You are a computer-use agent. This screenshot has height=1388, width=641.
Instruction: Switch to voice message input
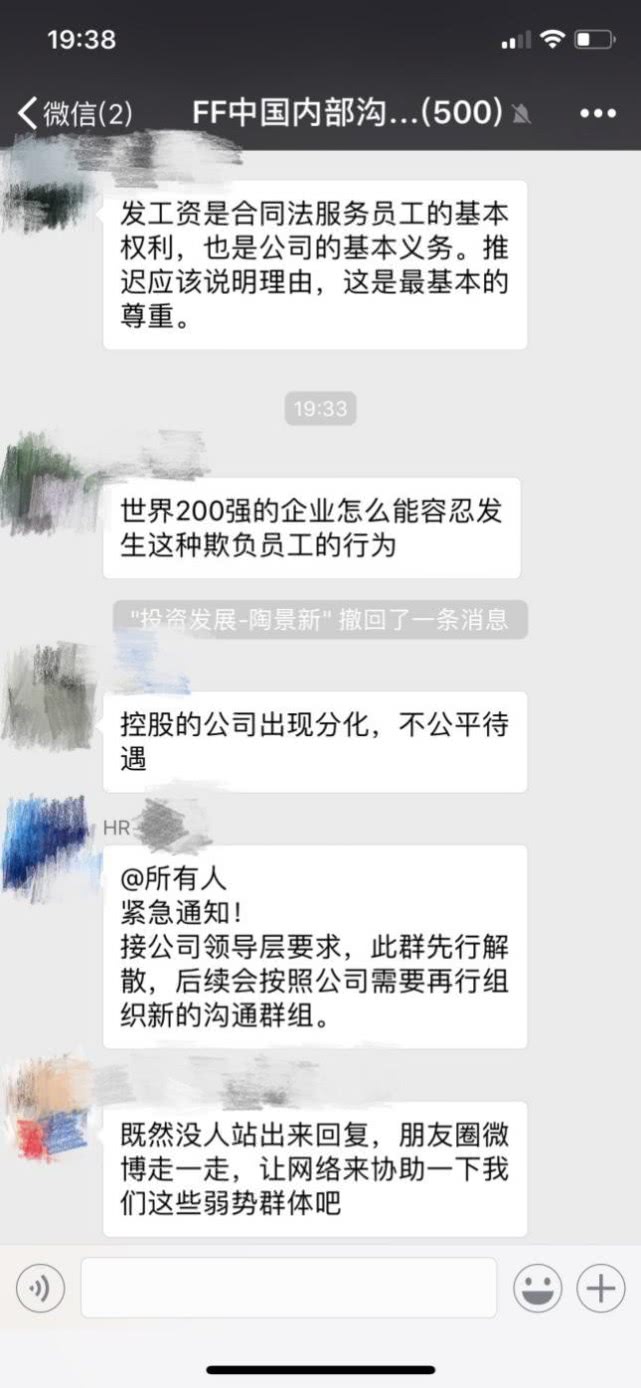[40, 1288]
